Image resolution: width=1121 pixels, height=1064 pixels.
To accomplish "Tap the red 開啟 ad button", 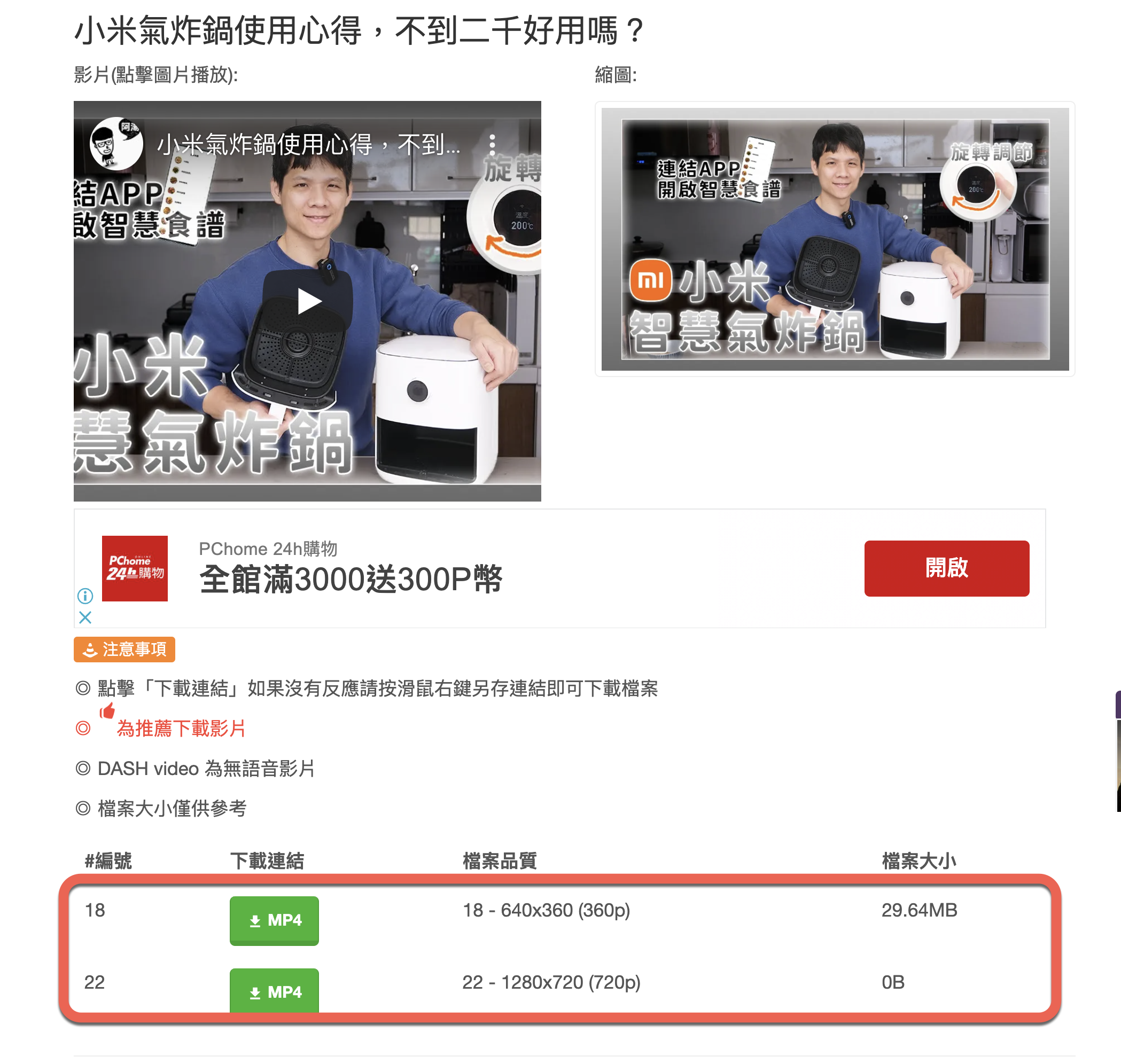I will coord(946,568).
